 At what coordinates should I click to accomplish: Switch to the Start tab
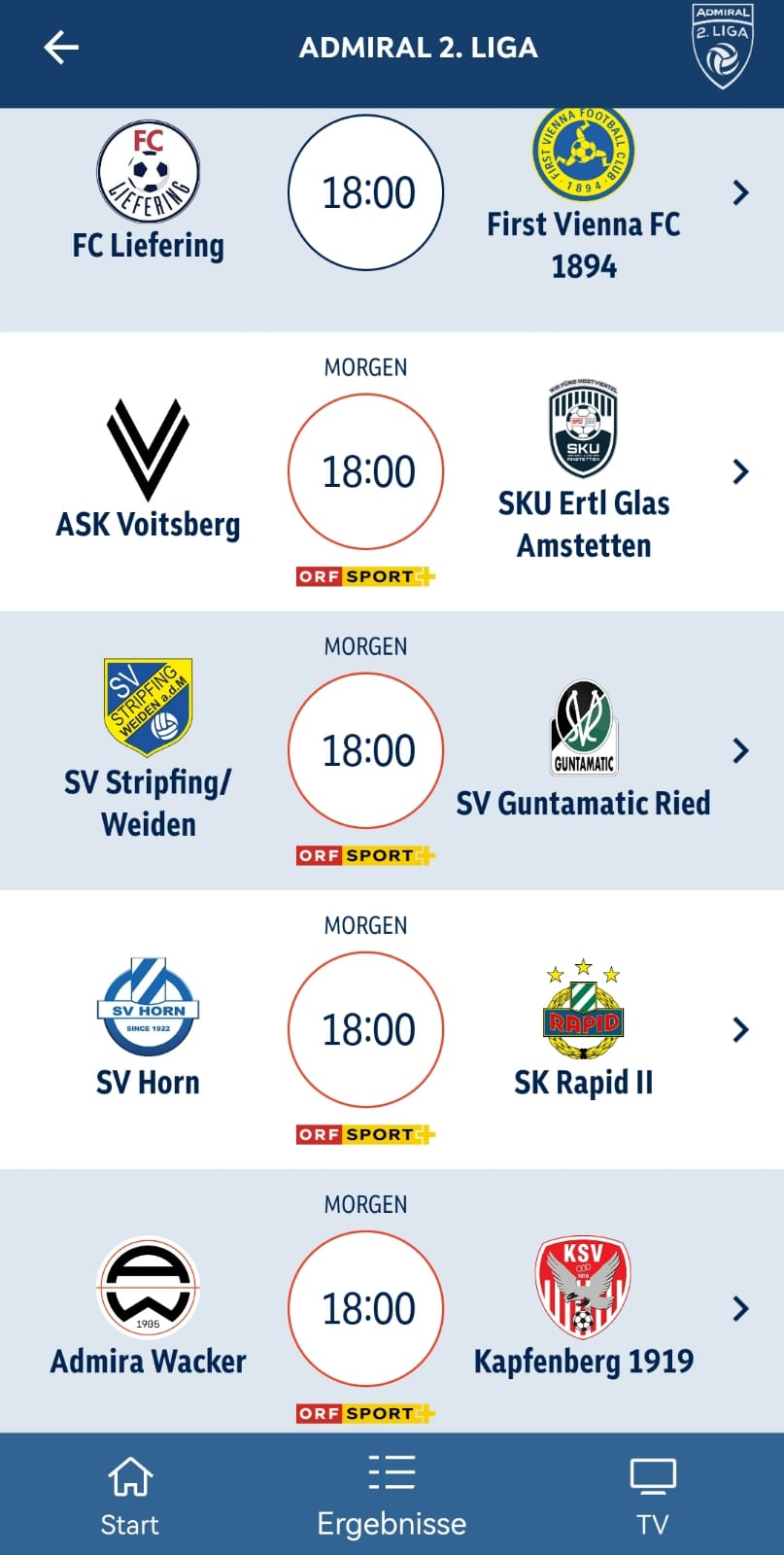(x=130, y=1496)
